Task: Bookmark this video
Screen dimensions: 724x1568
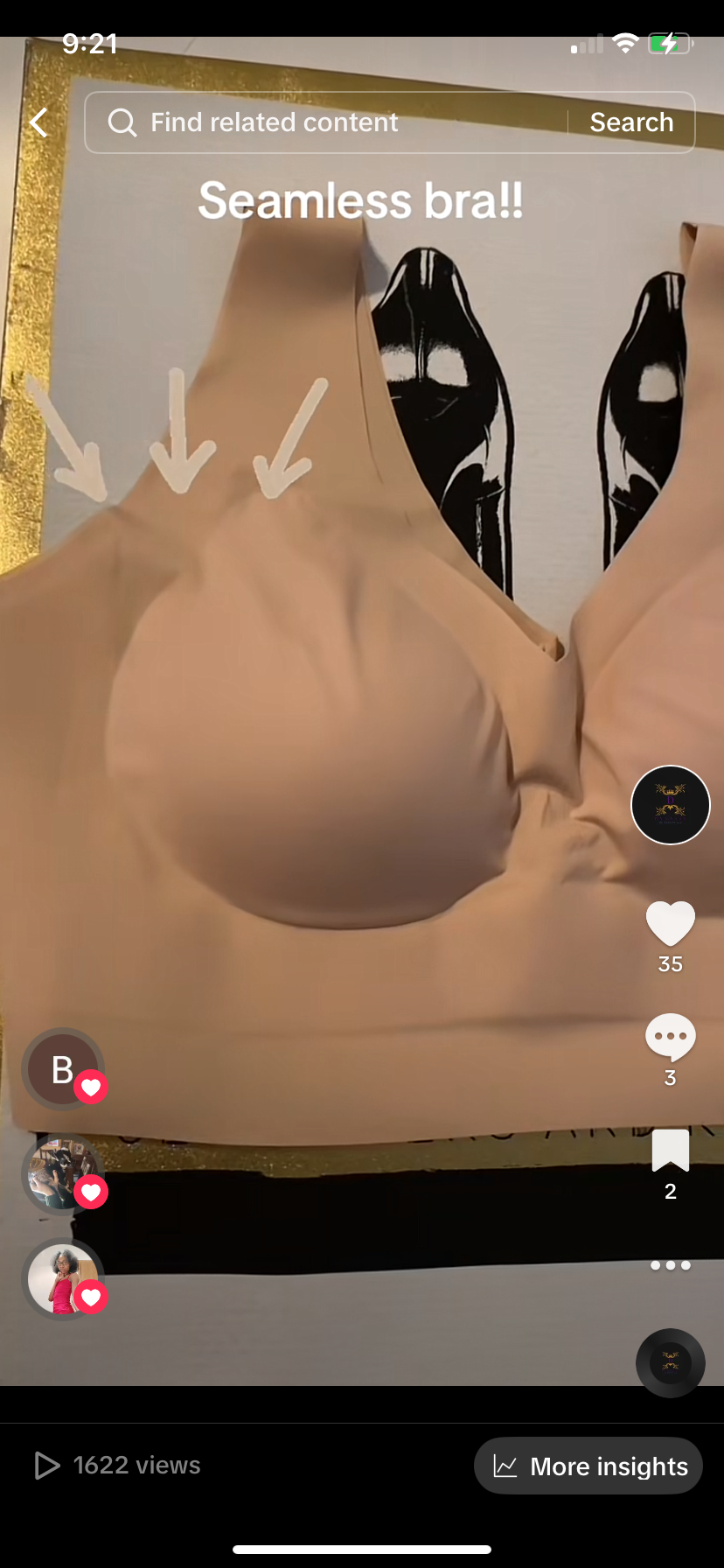Action: [x=670, y=1151]
